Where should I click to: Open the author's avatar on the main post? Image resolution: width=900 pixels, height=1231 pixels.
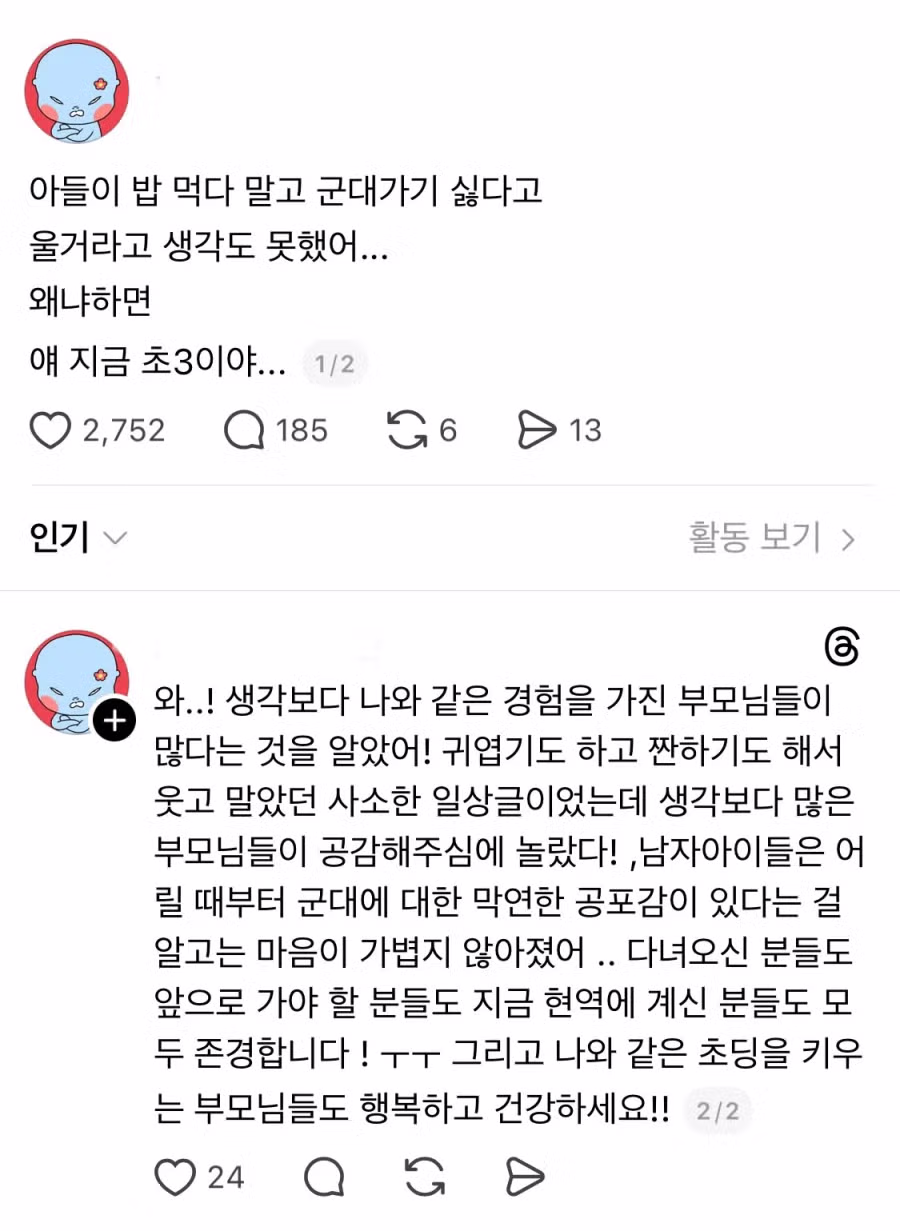(x=77, y=91)
